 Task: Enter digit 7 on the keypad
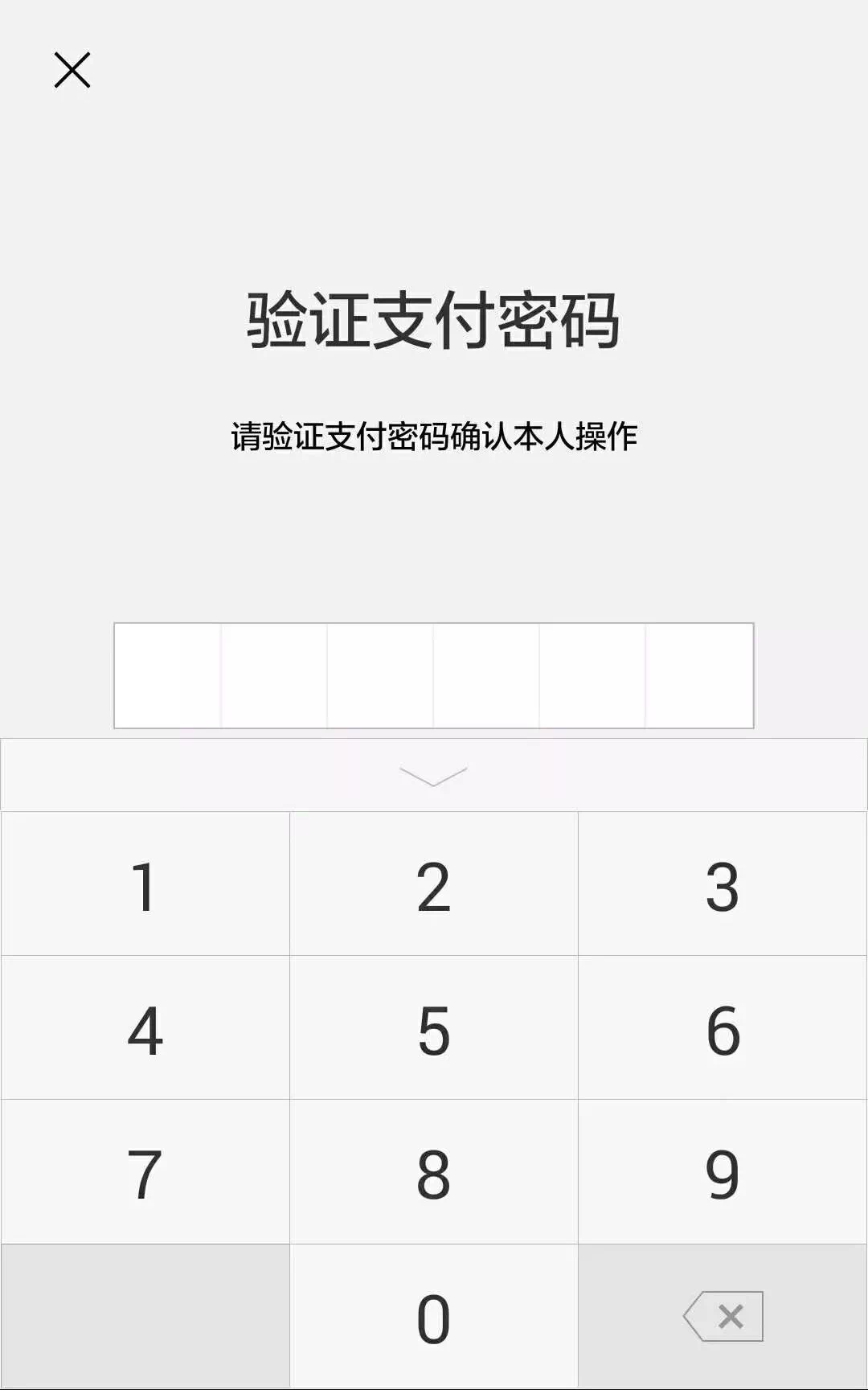pos(145,1172)
